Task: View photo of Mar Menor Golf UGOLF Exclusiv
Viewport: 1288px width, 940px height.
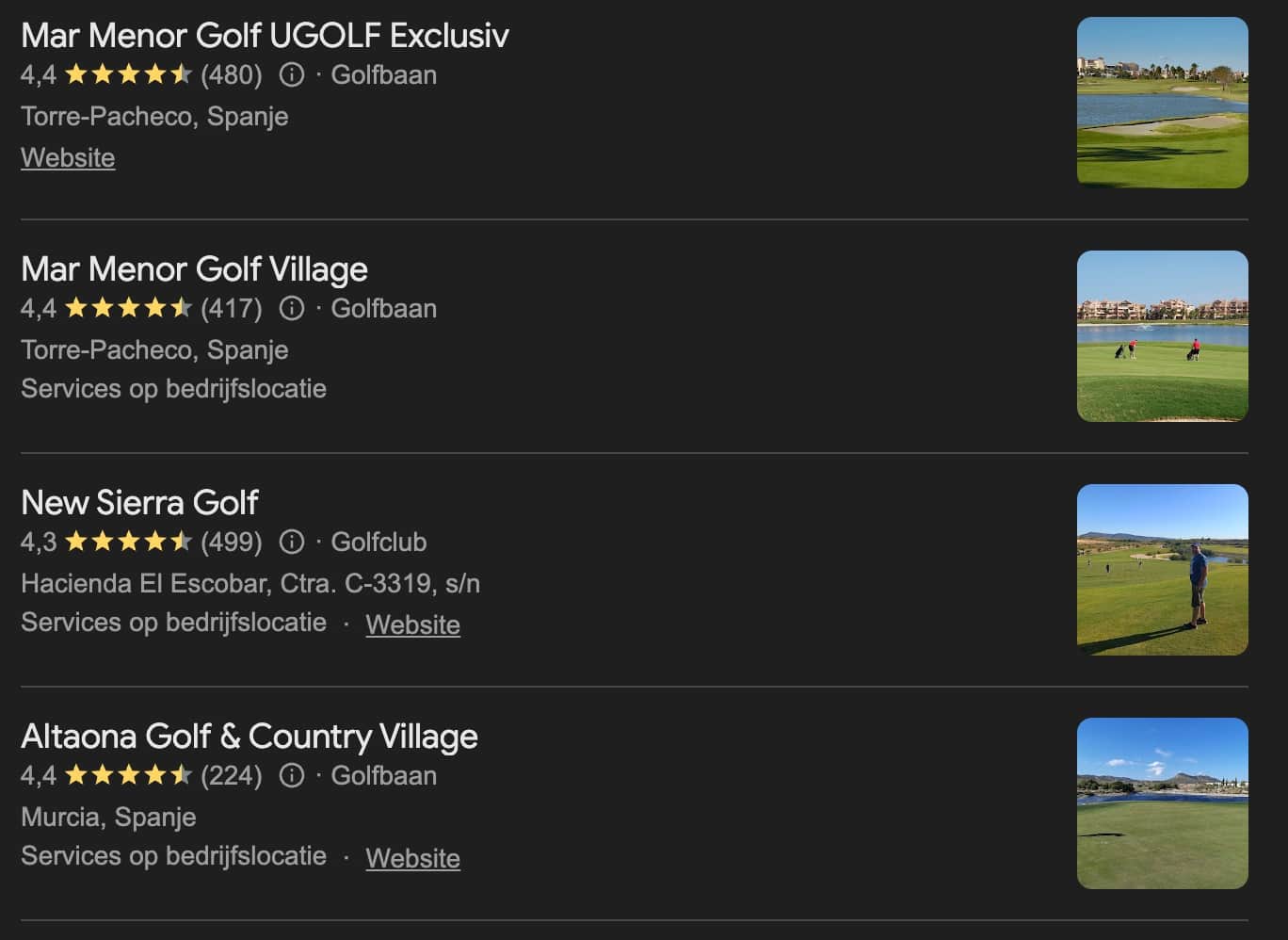Action: pos(1162,103)
